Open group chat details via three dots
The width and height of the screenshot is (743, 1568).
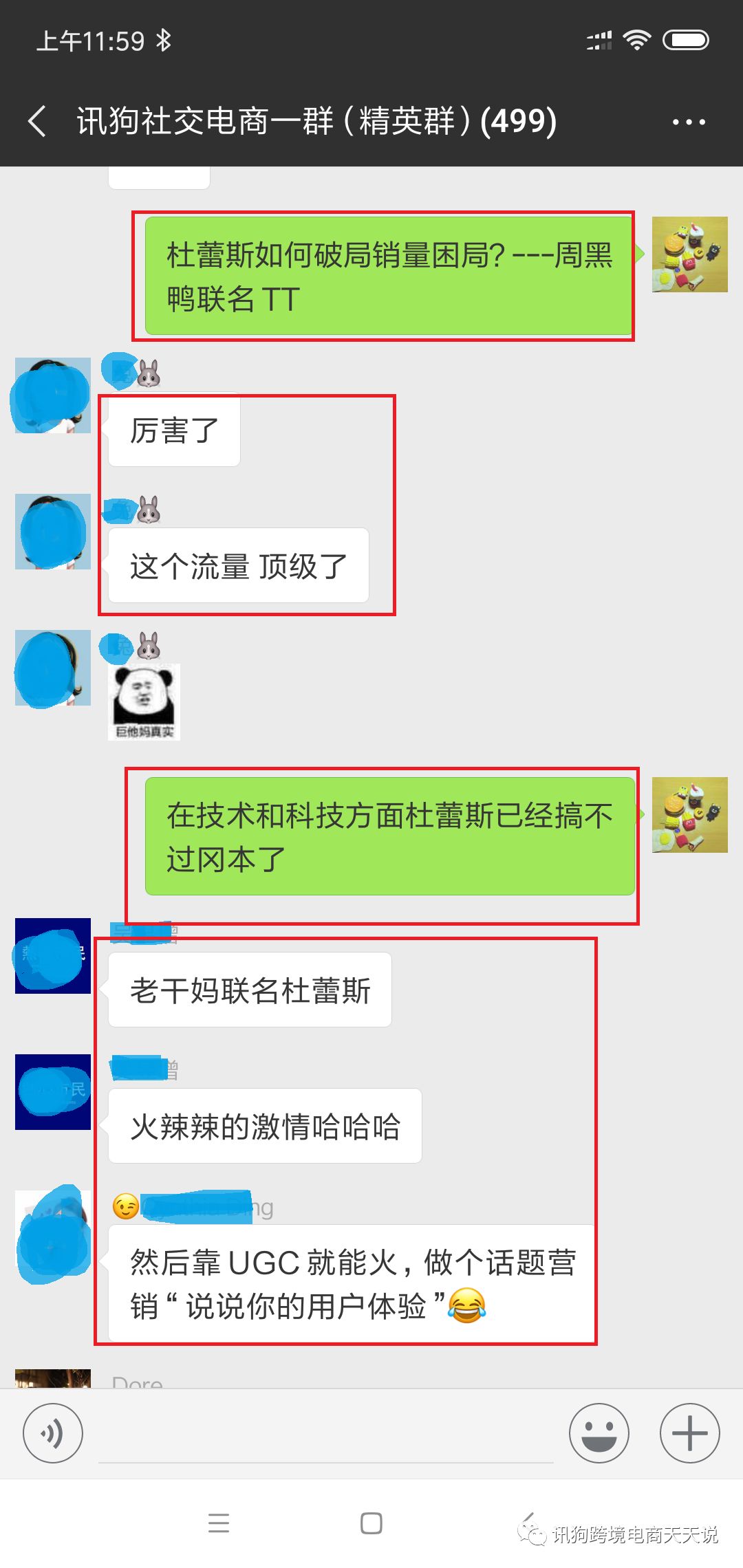pyautogui.click(x=689, y=122)
